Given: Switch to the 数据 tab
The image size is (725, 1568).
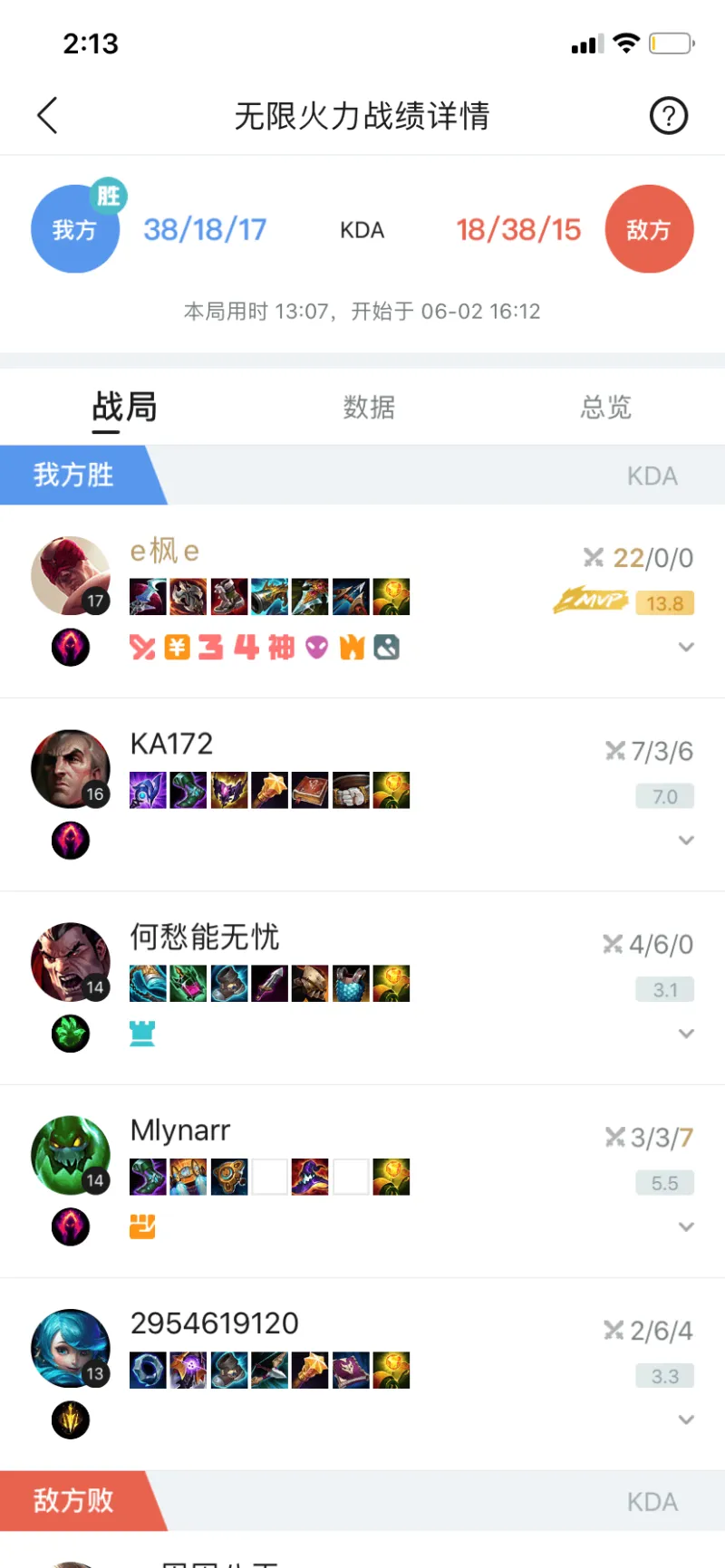Looking at the screenshot, I should [x=369, y=408].
